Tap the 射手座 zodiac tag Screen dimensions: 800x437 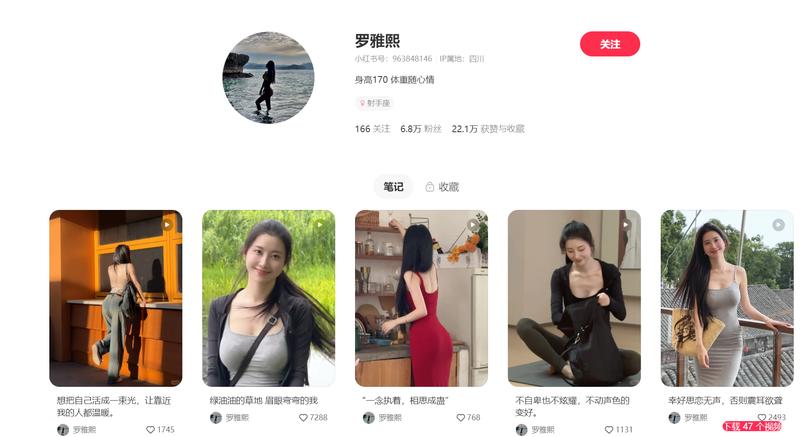(x=375, y=103)
